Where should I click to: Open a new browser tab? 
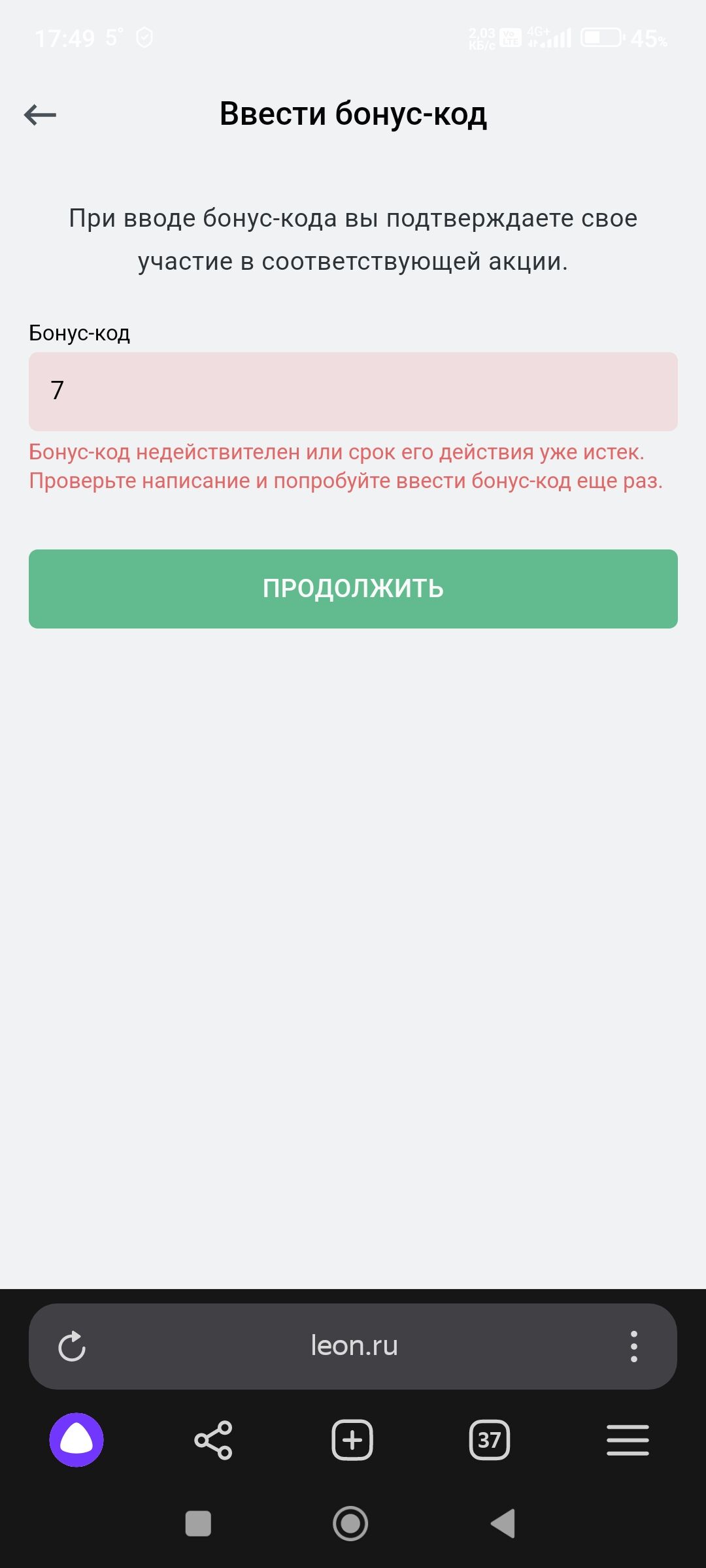pos(352,1440)
